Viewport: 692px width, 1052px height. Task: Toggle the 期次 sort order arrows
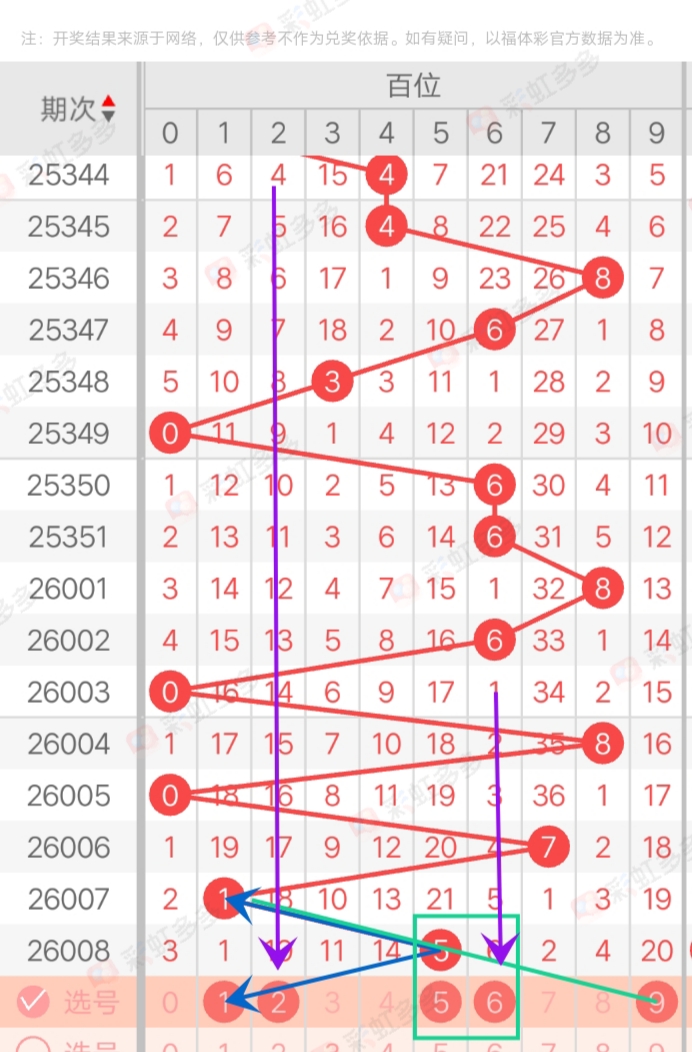(108, 110)
